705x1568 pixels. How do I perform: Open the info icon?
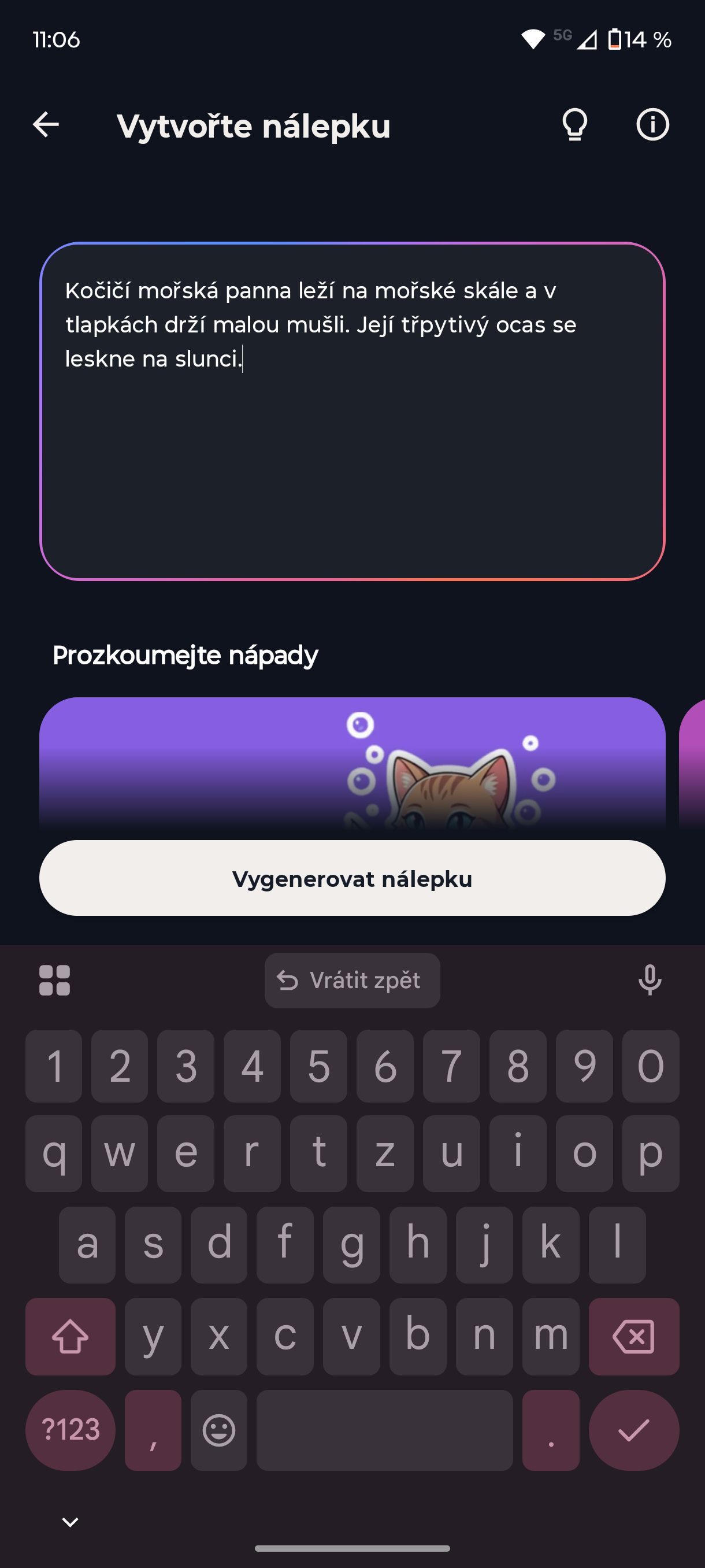coord(652,125)
